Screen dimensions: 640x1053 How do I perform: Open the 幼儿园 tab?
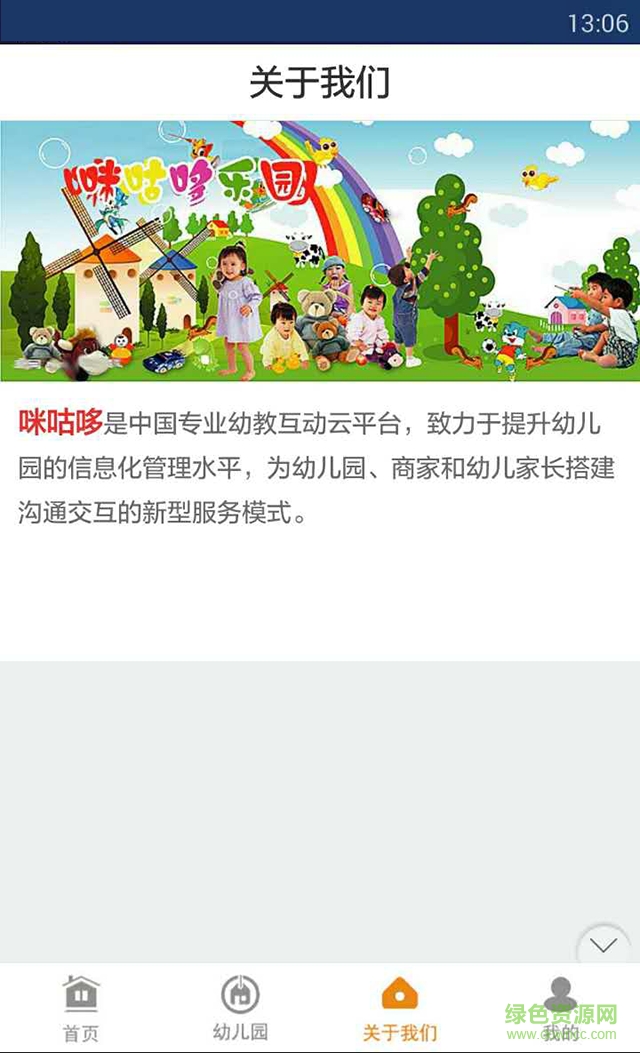(x=240, y=1008)
